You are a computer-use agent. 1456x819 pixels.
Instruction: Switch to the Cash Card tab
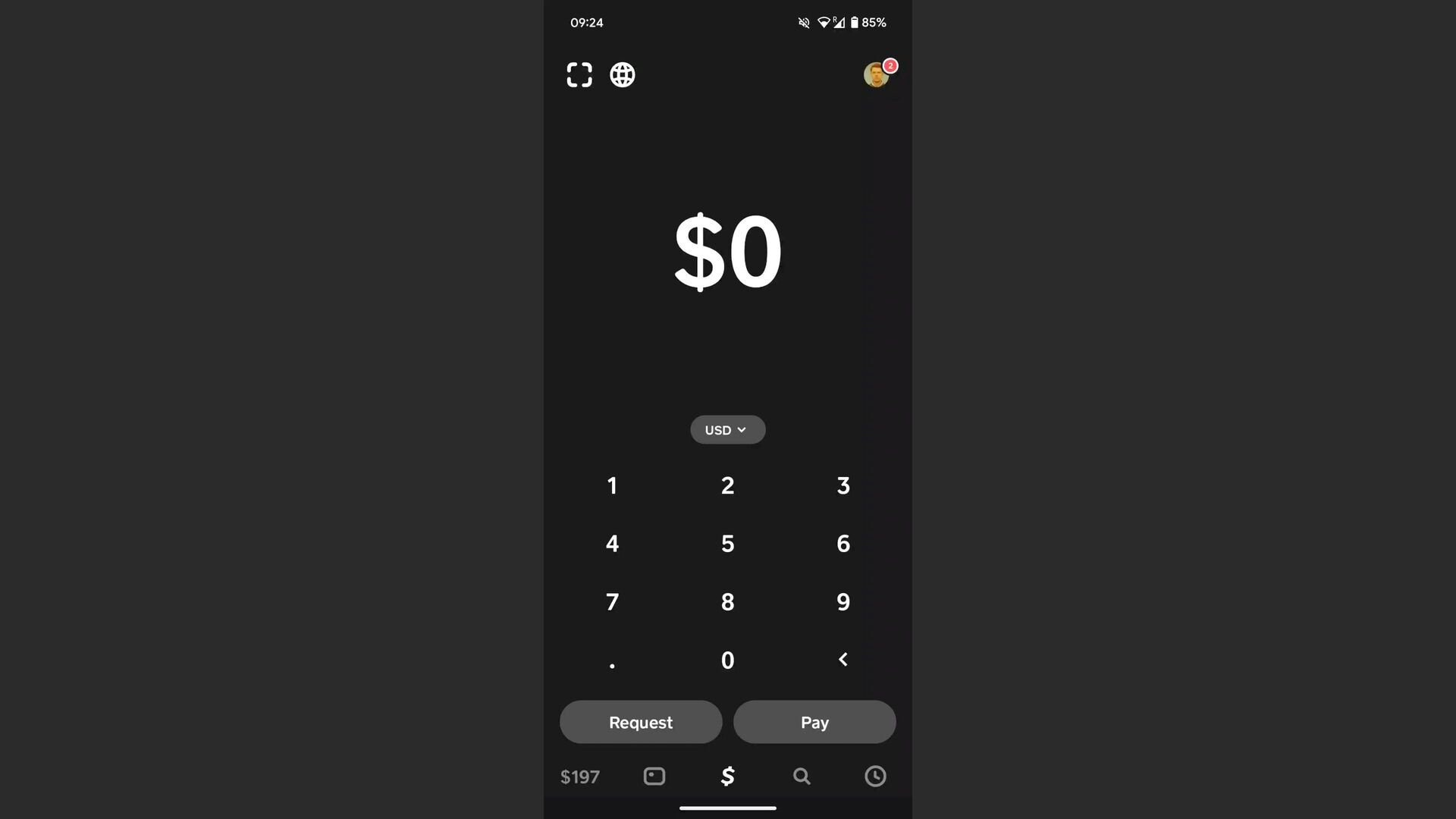654,777
